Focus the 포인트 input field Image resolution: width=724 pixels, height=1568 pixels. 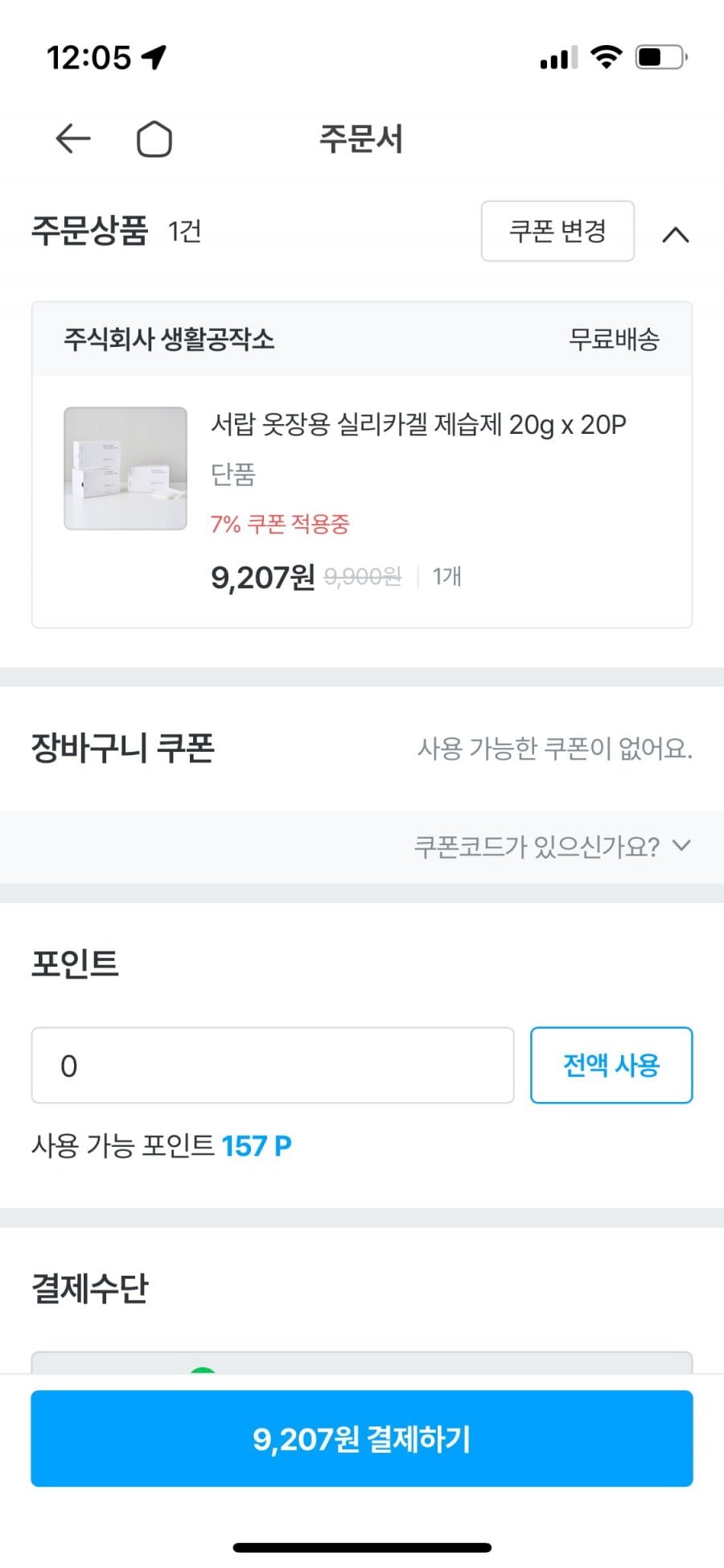pos(273,1065)
